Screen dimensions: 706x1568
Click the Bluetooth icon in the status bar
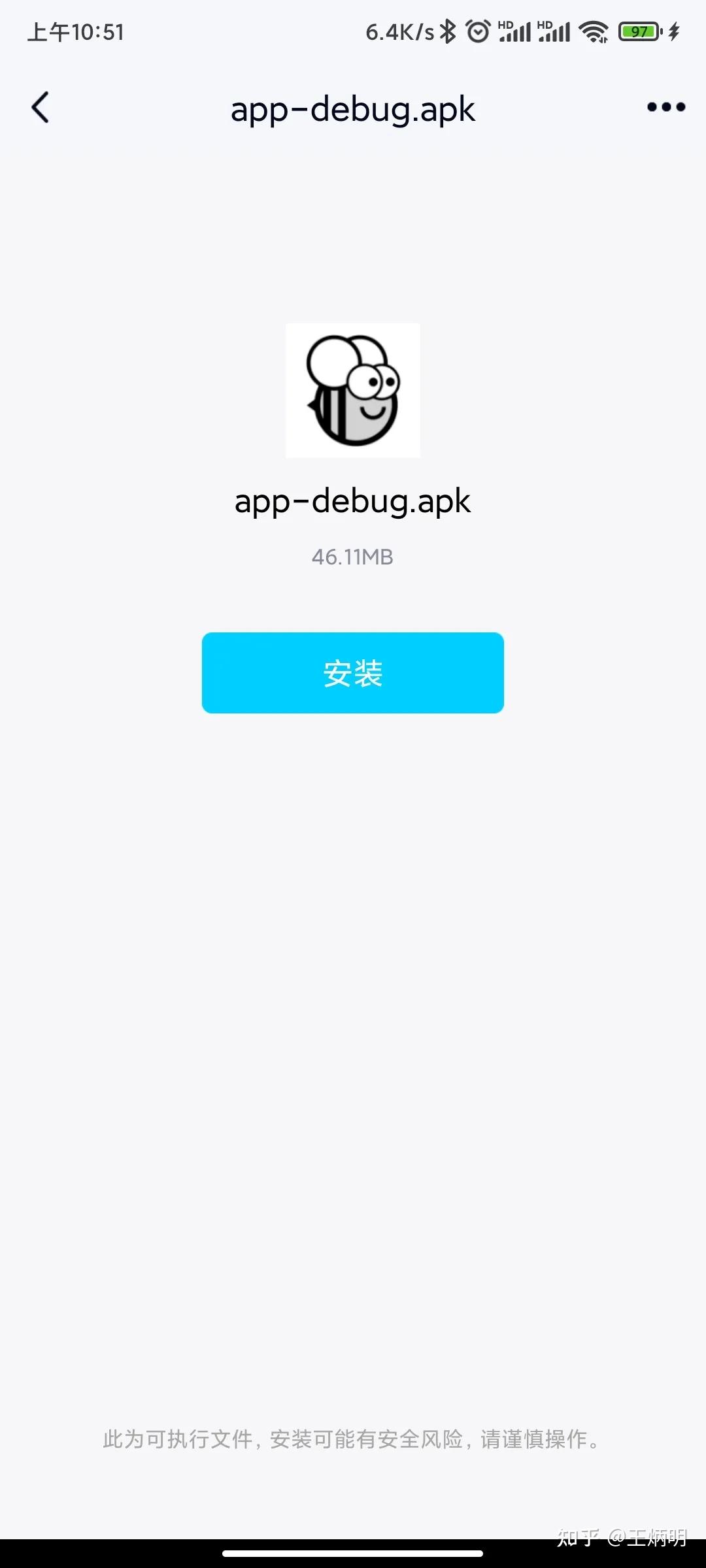[448, 31]
